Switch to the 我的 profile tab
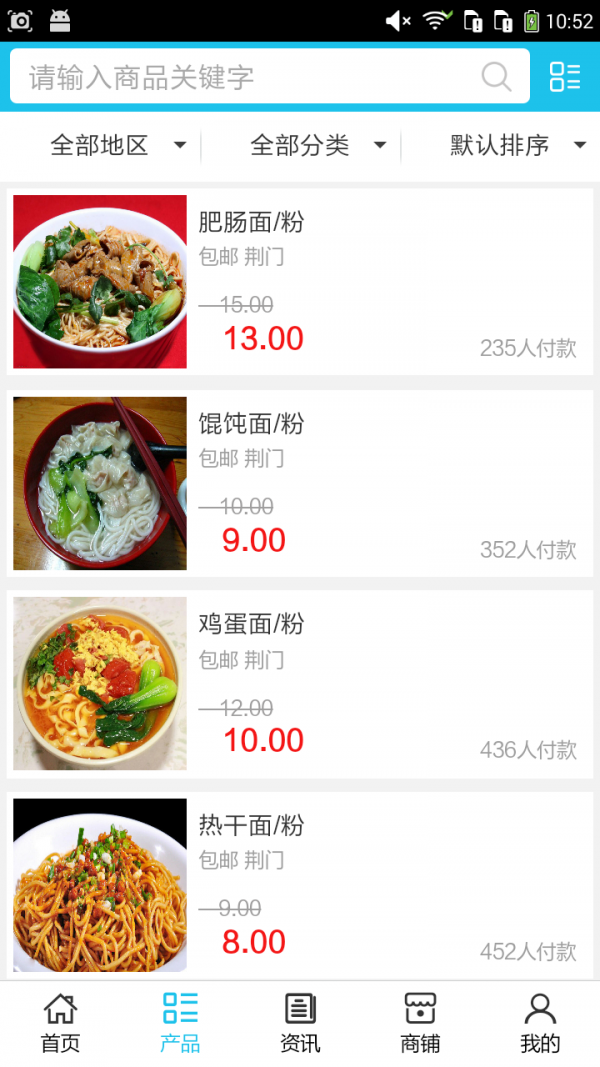 click(540, 1023)
